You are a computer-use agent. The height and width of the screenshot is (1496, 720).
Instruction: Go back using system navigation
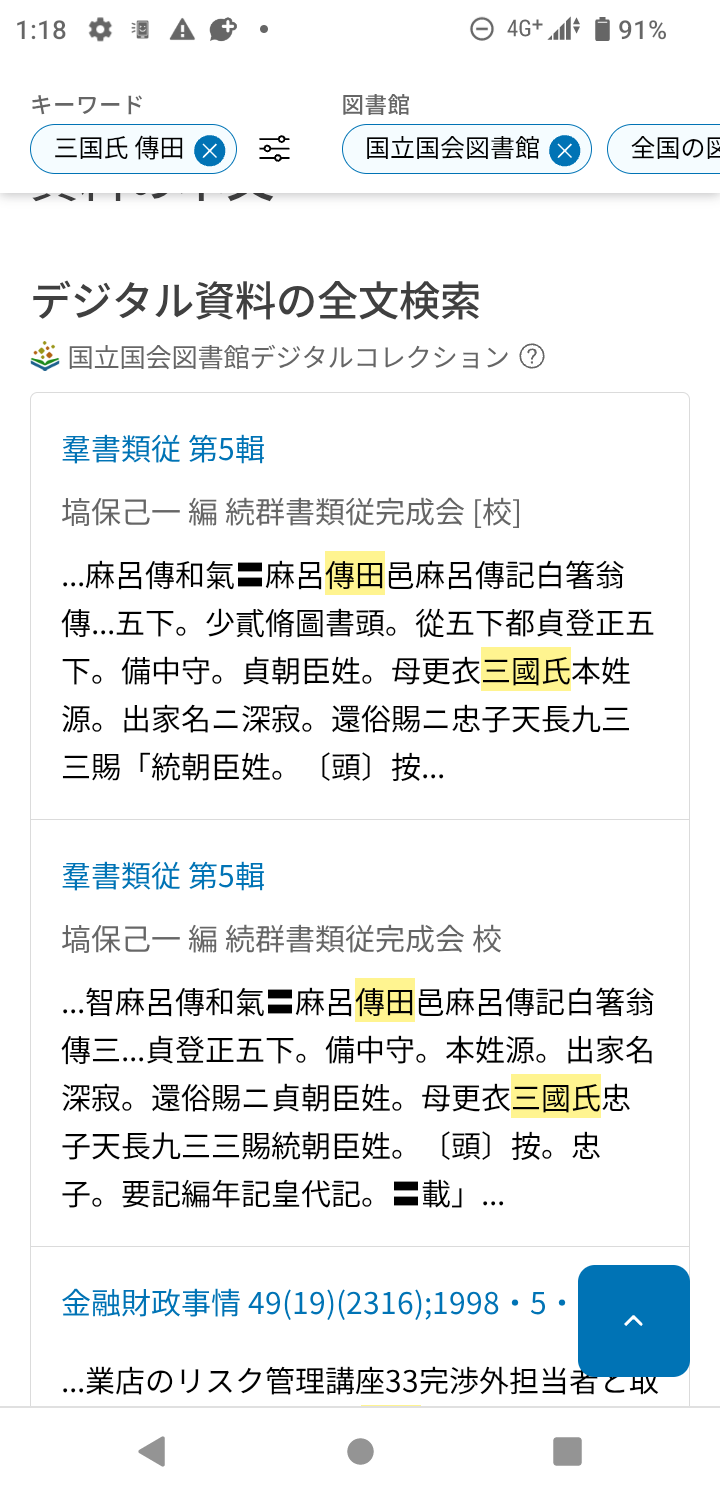[152, 1451]
